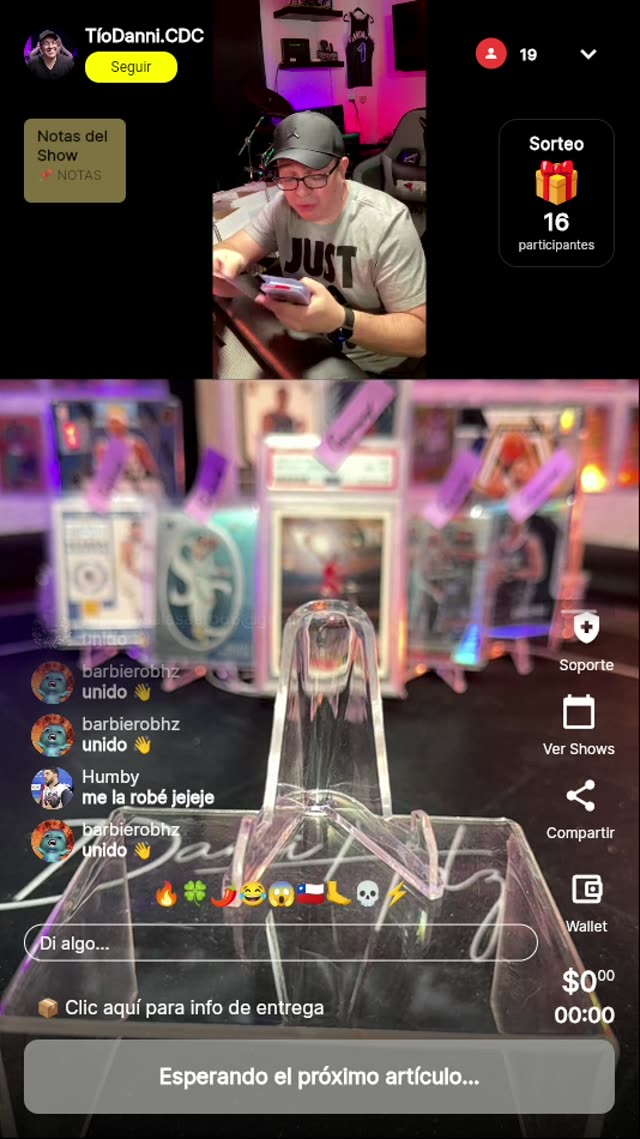Viewport: 640px width, 1139px height.
Task: Share this show via Compartir
Action: (x=580, y=808)
